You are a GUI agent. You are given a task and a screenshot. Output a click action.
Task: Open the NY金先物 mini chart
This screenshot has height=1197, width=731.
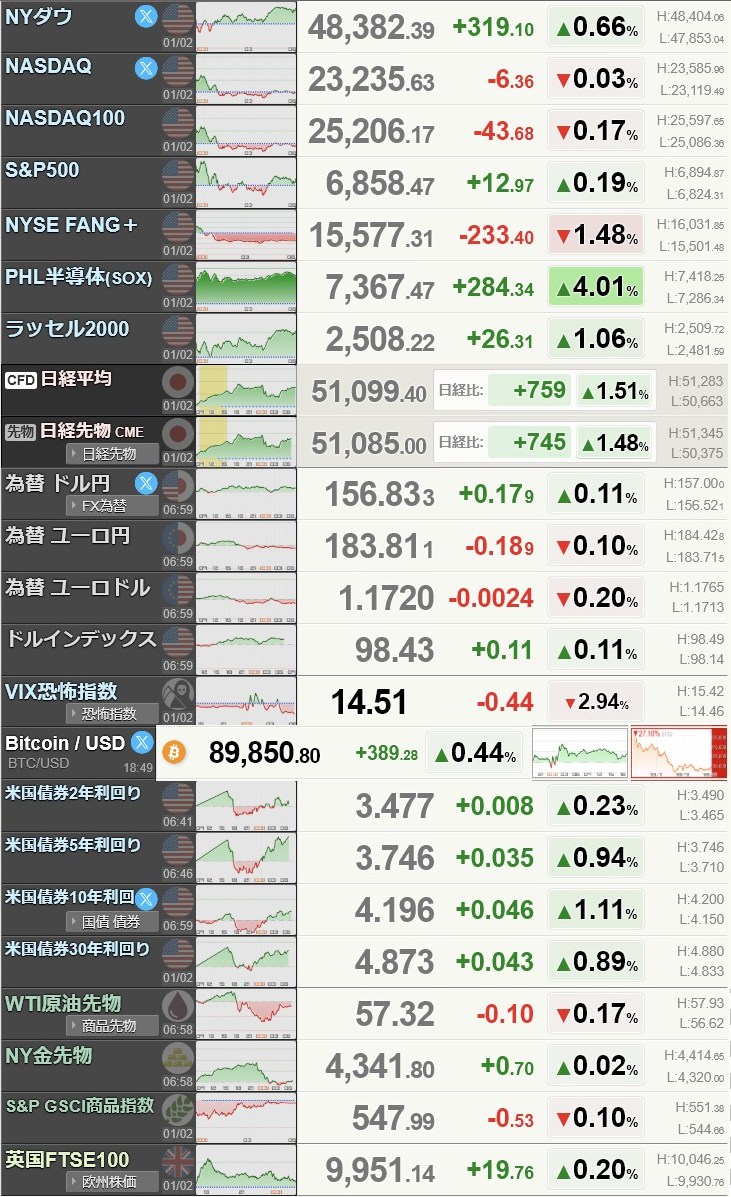click(x=246, y=1066)
